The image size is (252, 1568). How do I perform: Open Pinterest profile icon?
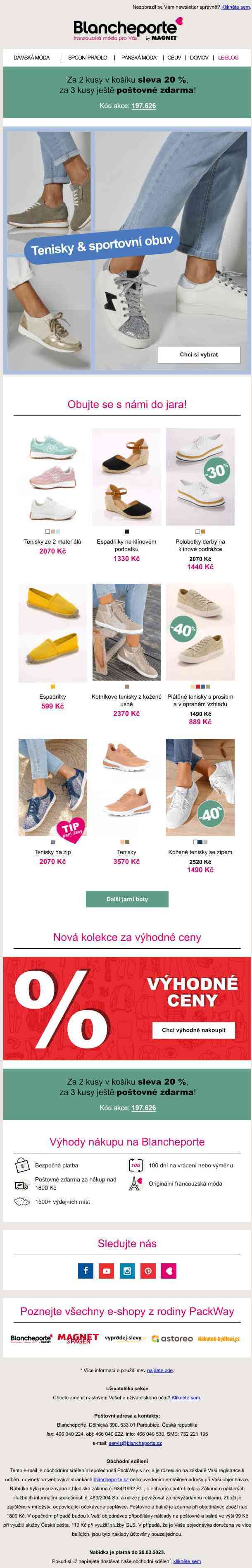click(x=148, y=1271)
